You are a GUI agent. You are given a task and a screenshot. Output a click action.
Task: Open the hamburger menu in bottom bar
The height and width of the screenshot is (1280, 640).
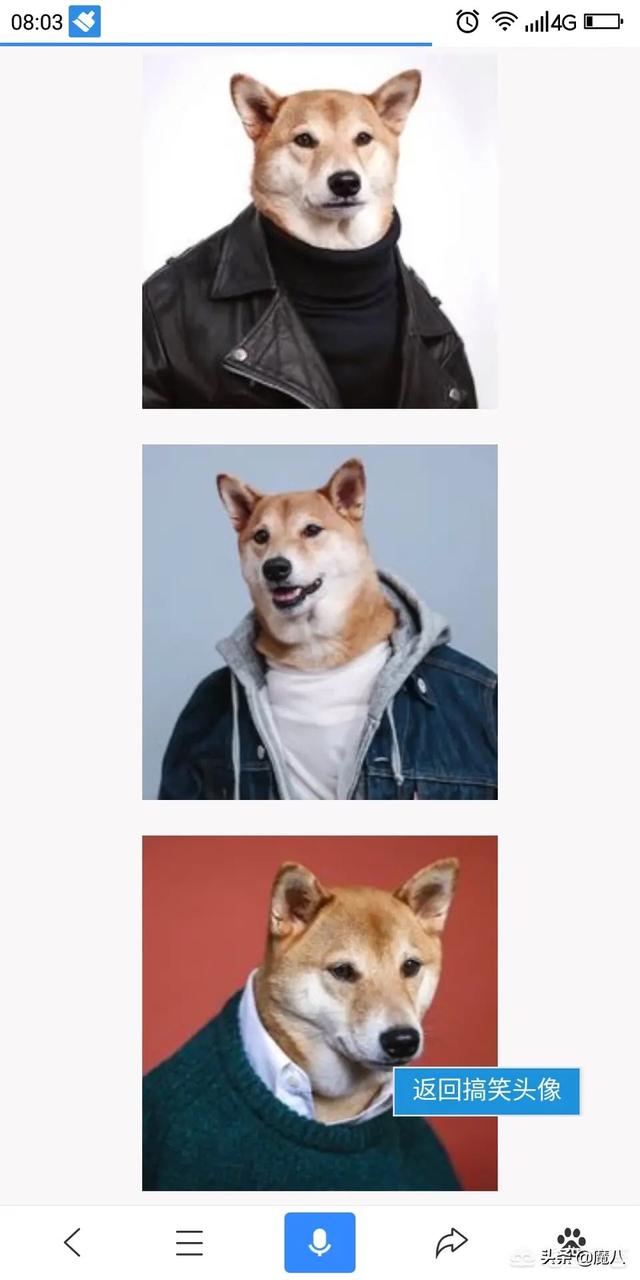coord(189,1242)
